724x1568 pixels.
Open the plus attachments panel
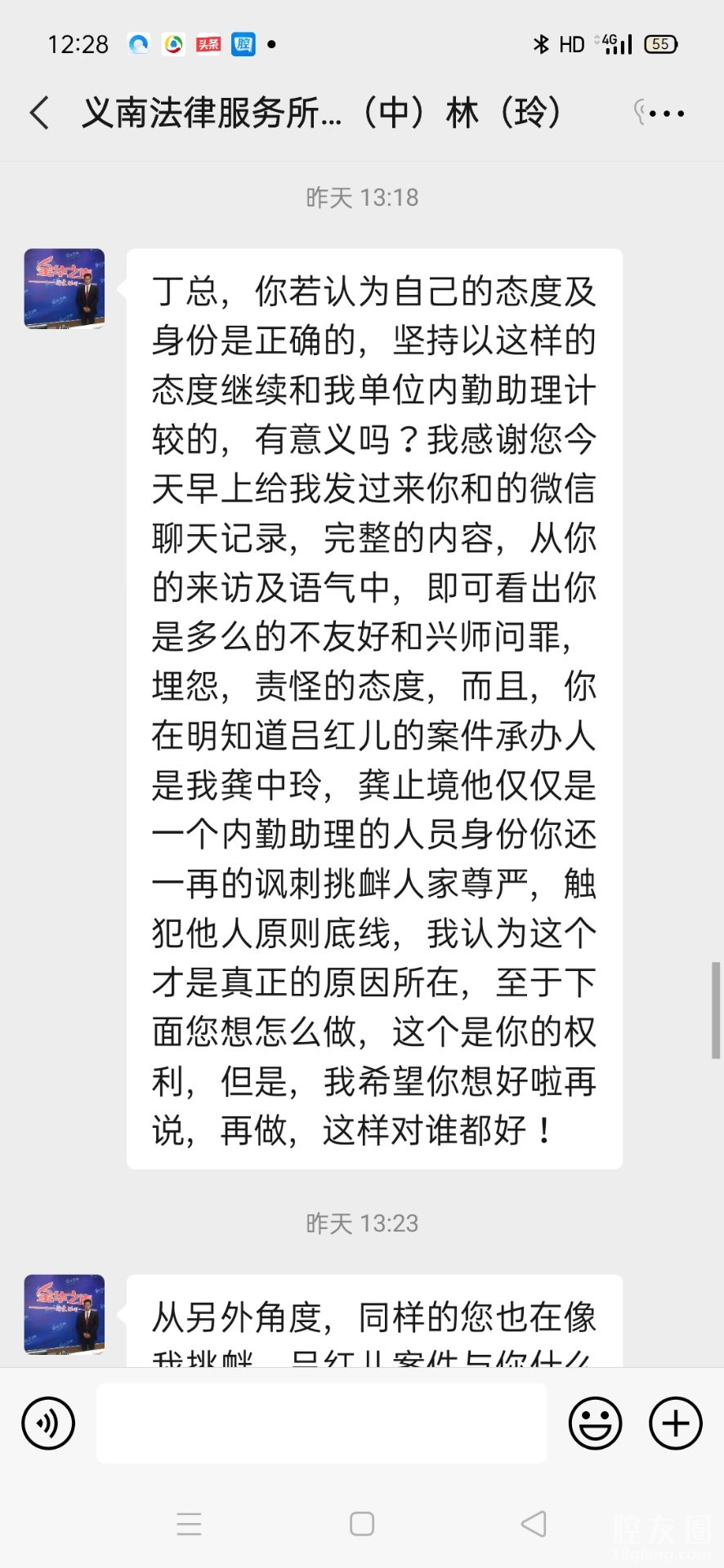[675, 1423]
